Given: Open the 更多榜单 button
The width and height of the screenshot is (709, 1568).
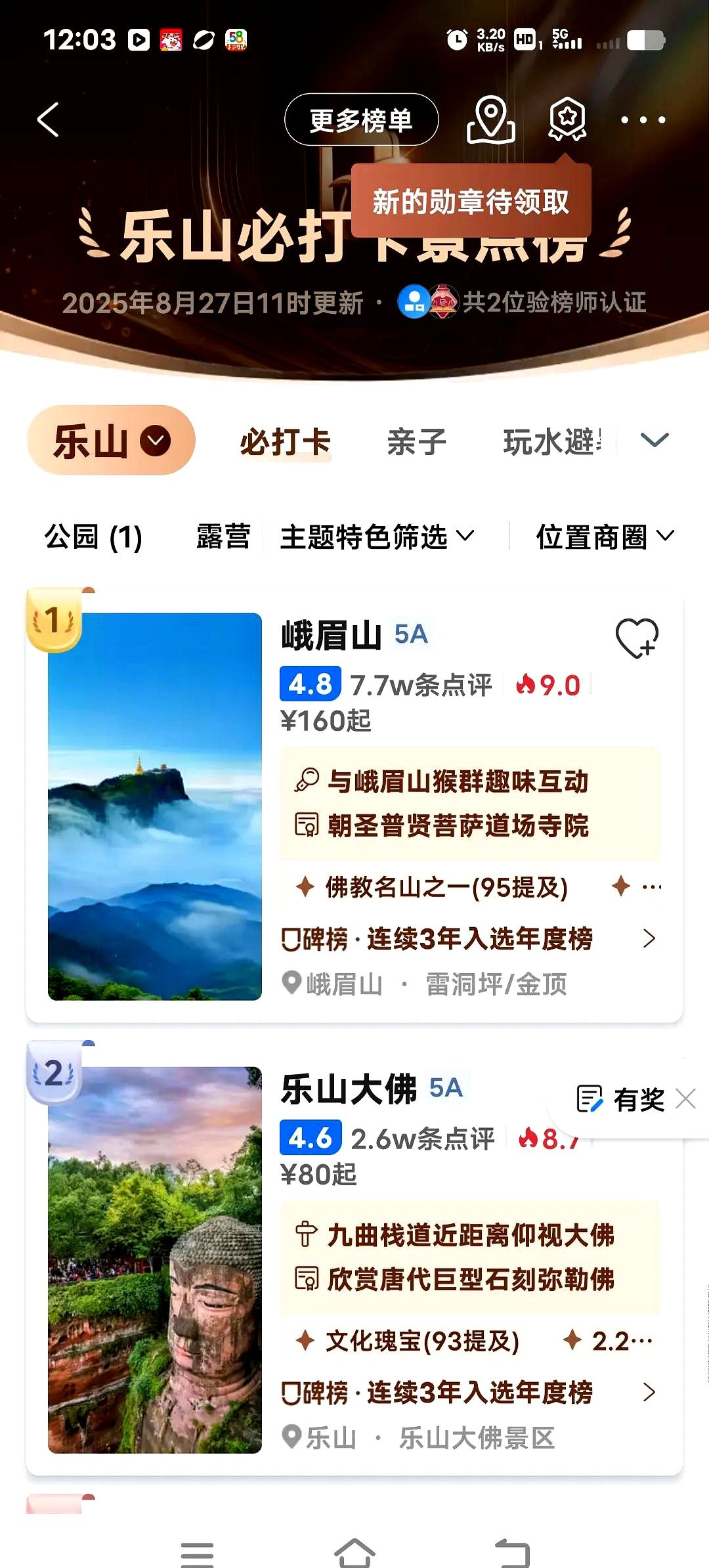Looking at the screenshot, I should pos(361,120).
